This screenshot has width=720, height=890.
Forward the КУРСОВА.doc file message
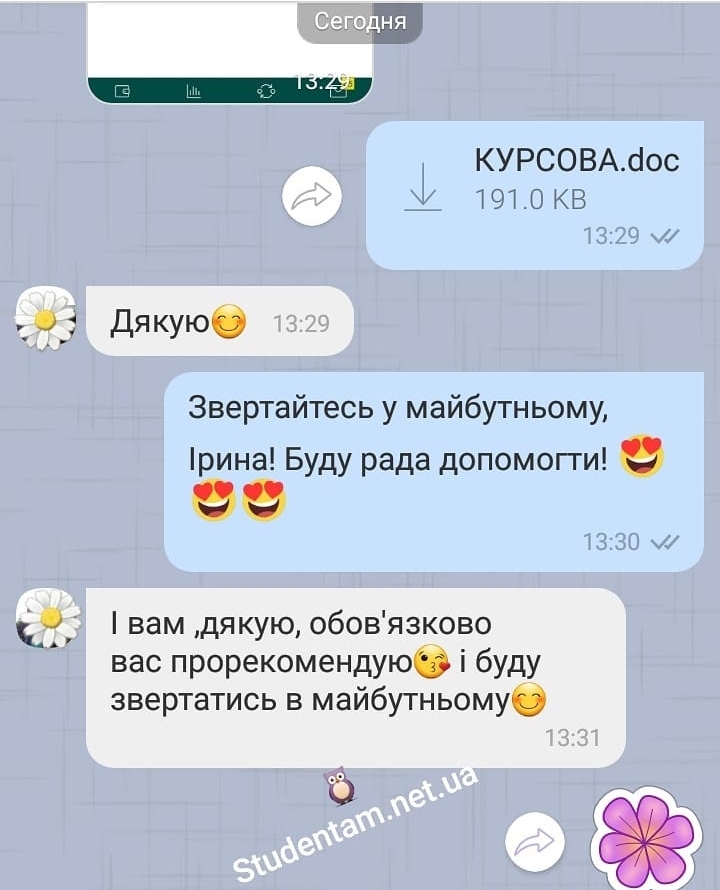312,197
